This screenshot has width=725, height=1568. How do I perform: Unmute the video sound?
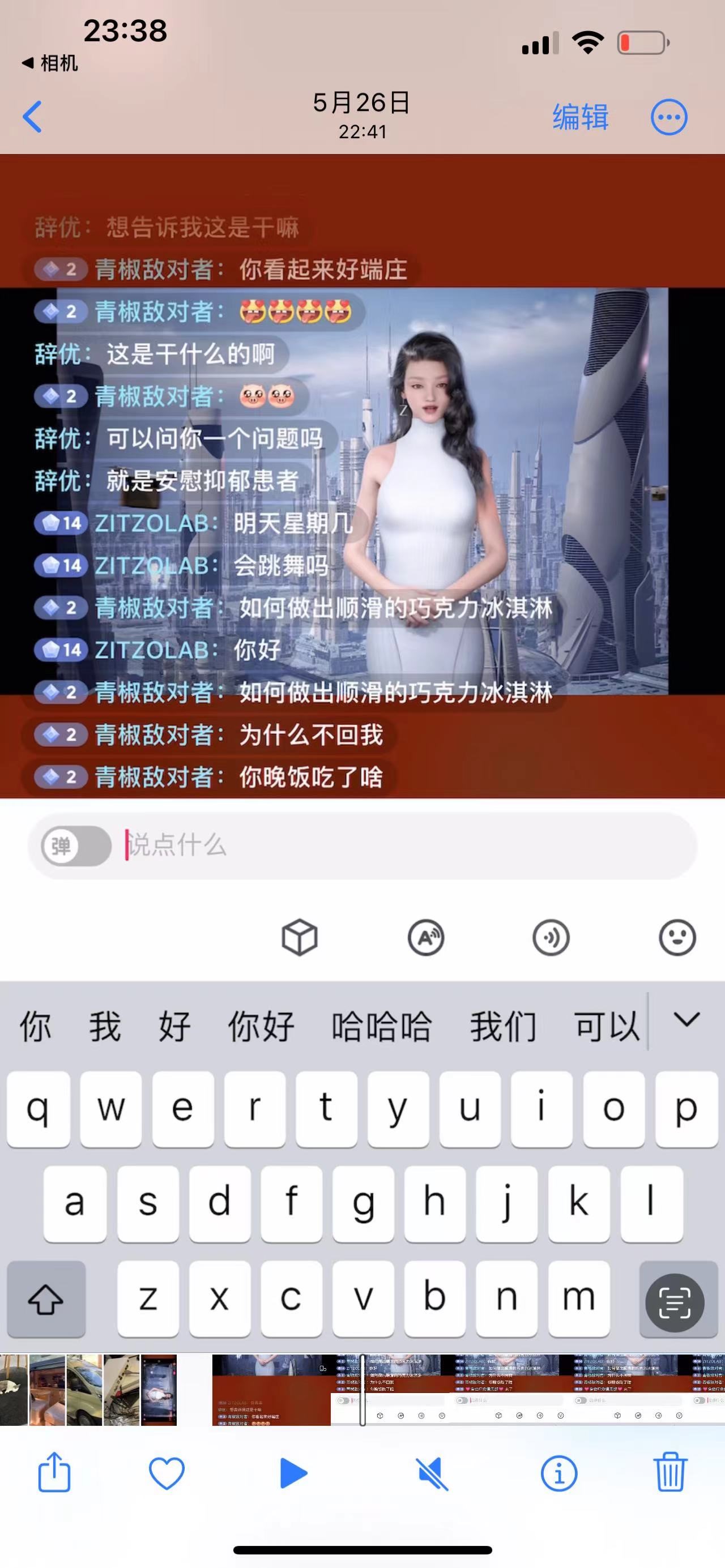(x=432, y=1473)
